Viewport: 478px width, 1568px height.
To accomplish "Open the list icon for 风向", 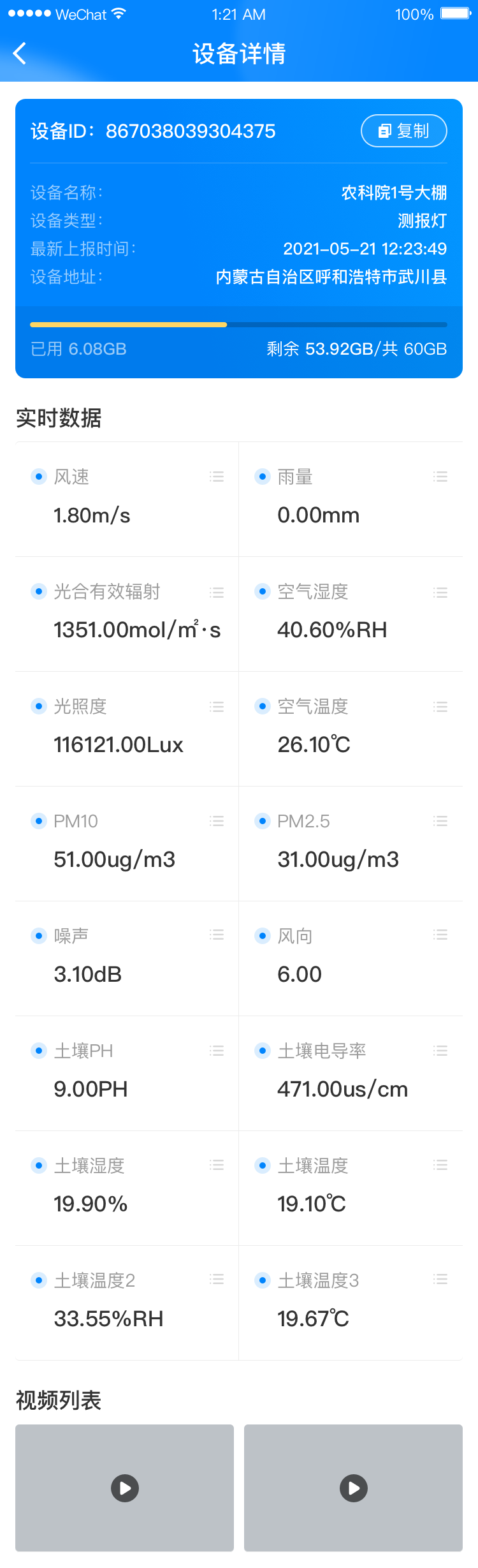I will pyautogui.click(x=440, y=935).
